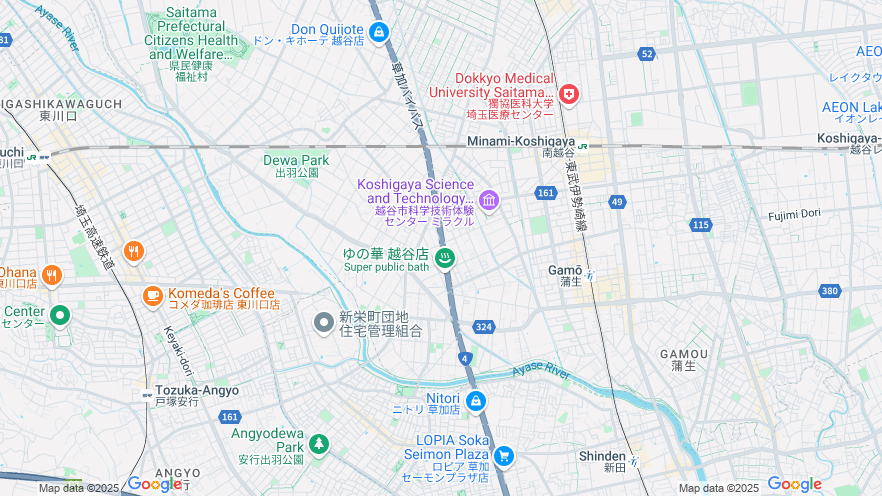The height and width of the screenshot is (496, 882).
Task: Tap the orange restaurant pin near Dhana
Action: 132,250
